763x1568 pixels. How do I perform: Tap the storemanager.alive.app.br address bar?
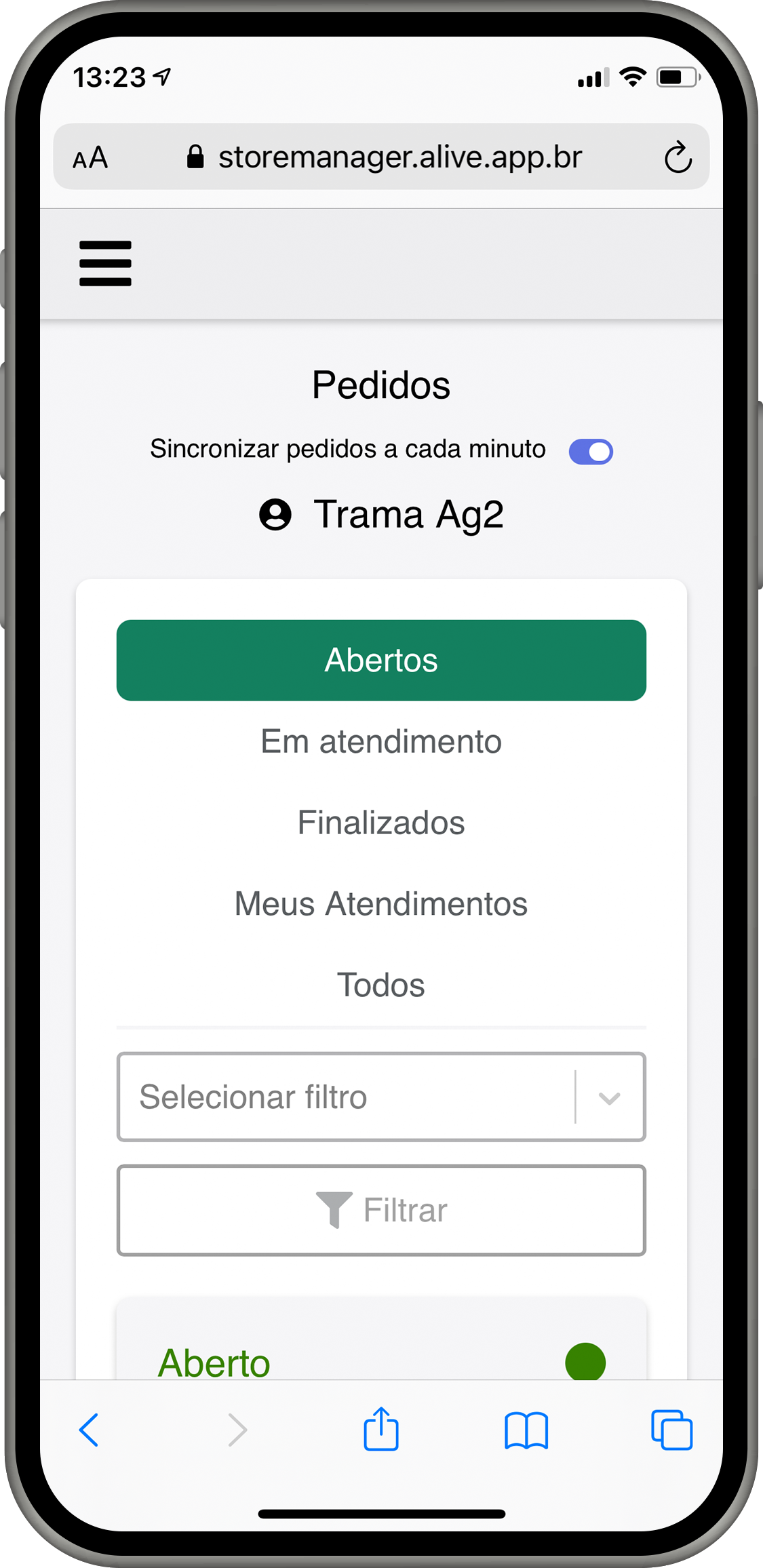(x=383, y=157)
